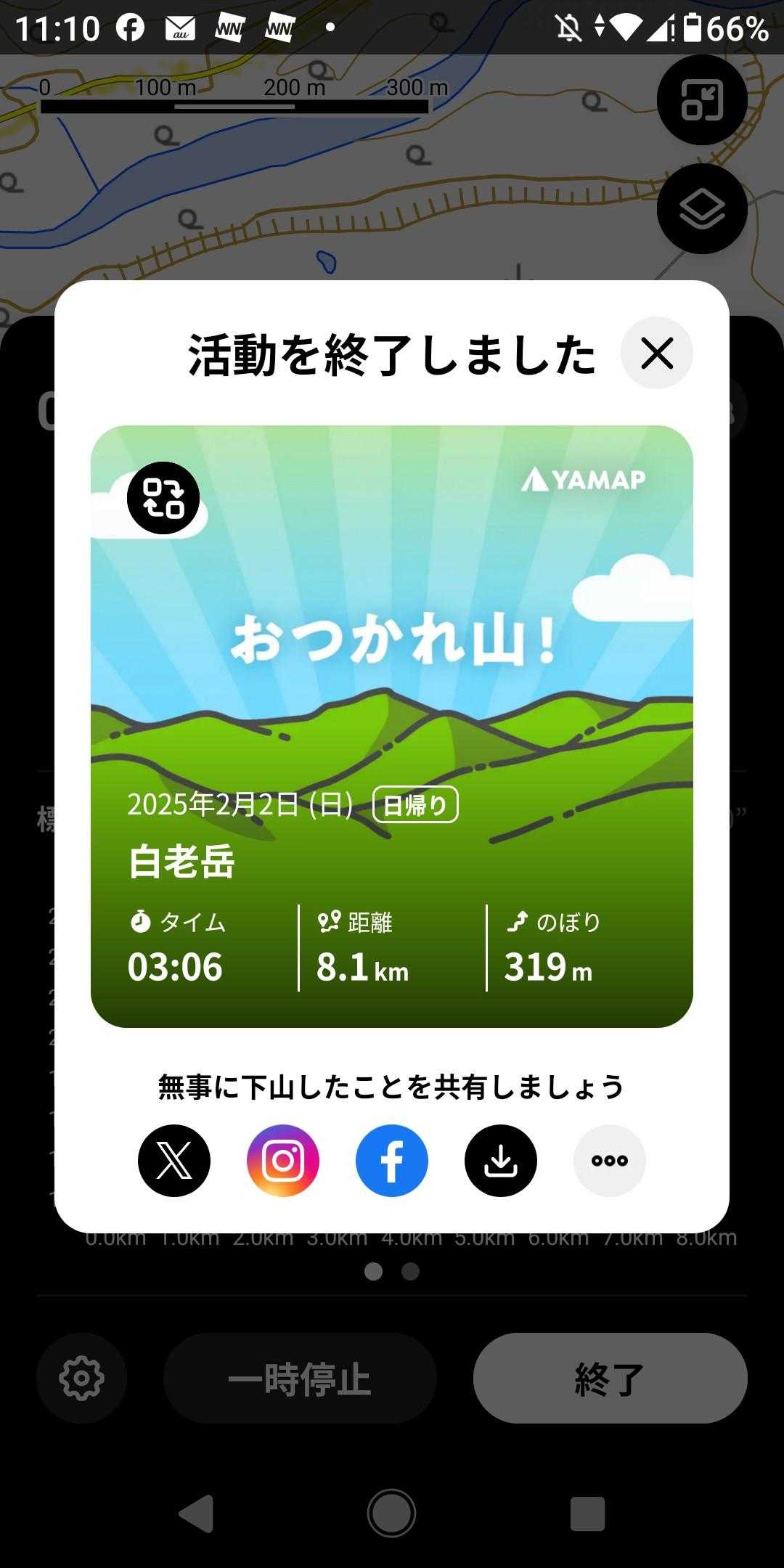The image size is (784, 1568).
Task: Share the activity to Facebook
Action: [x=392, y=1161]
